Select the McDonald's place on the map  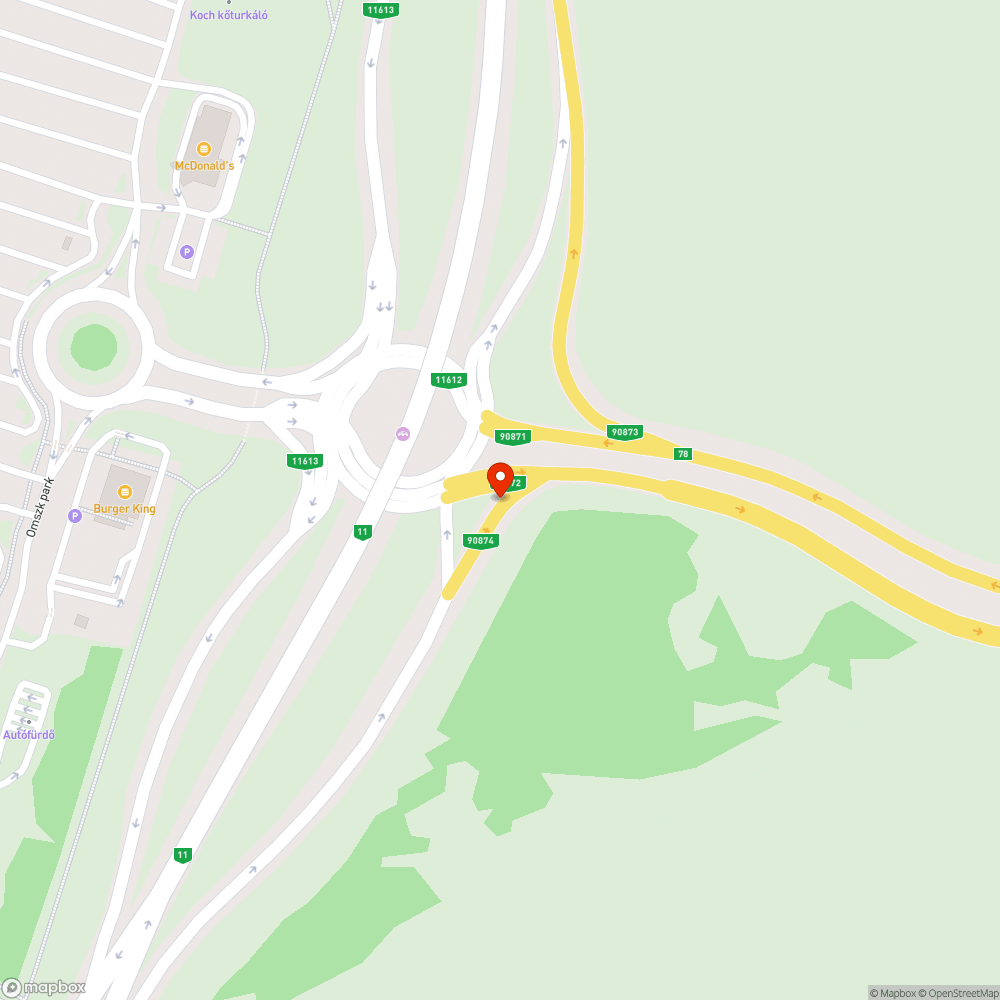[x=204, y=149]
